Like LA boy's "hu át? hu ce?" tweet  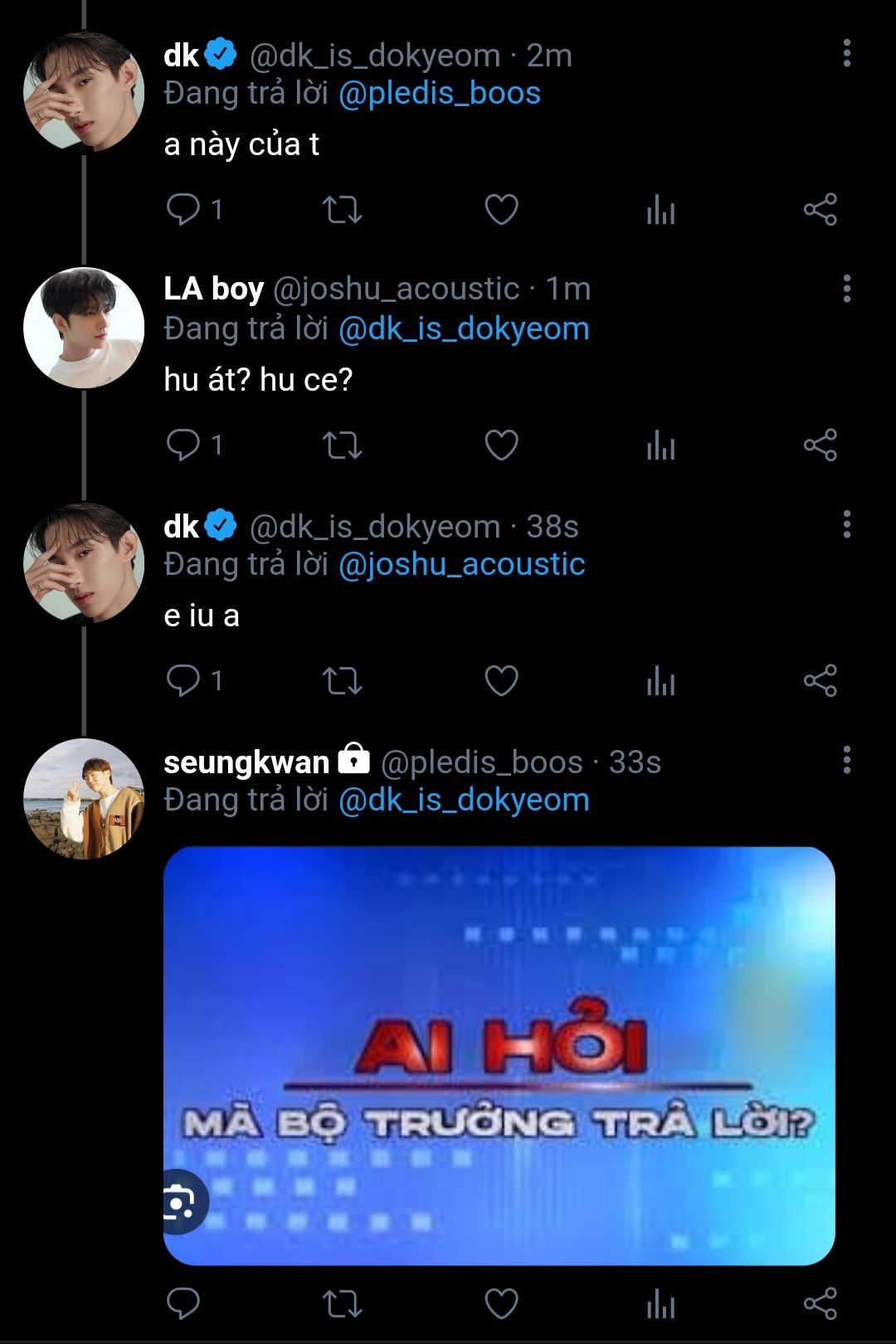501,445
